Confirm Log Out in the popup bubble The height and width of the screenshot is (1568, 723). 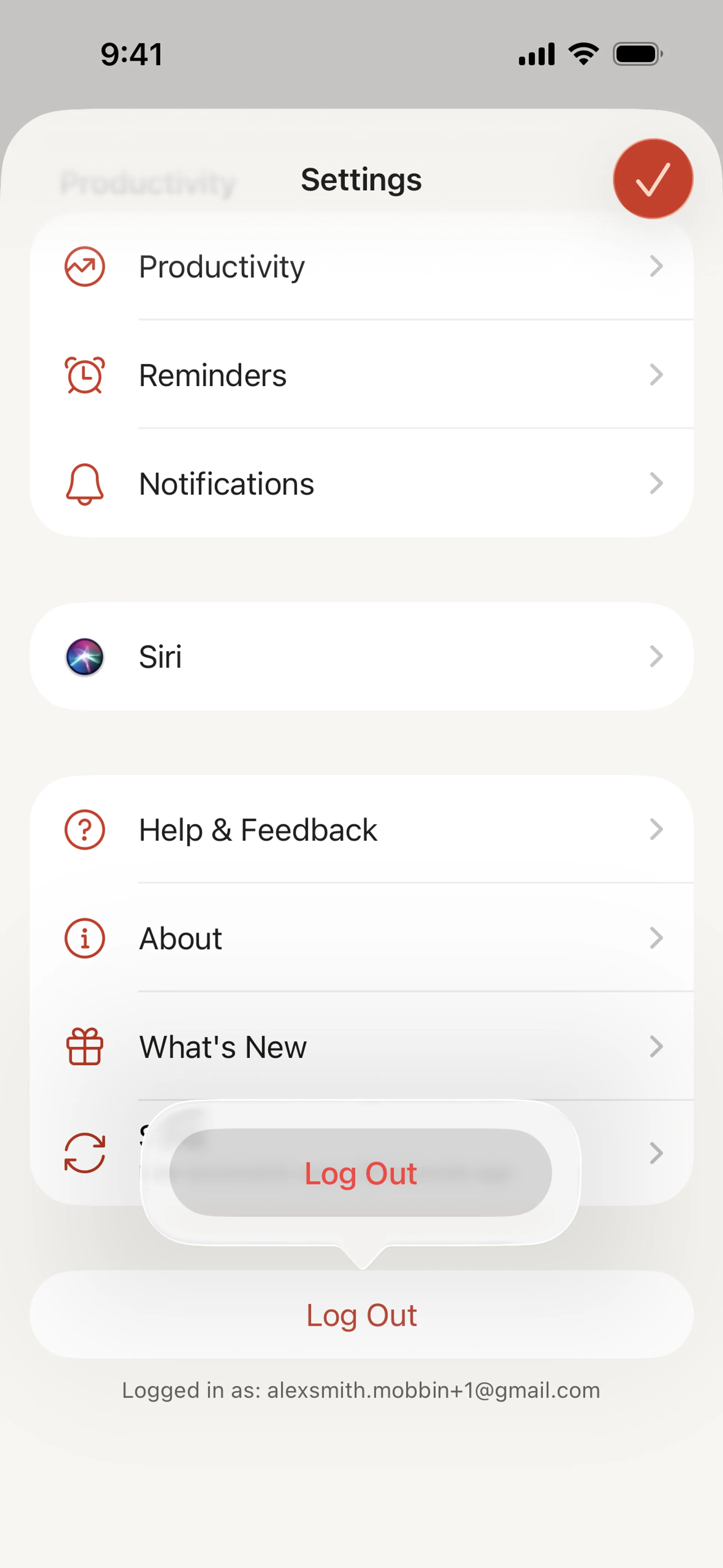[361, 1173]
